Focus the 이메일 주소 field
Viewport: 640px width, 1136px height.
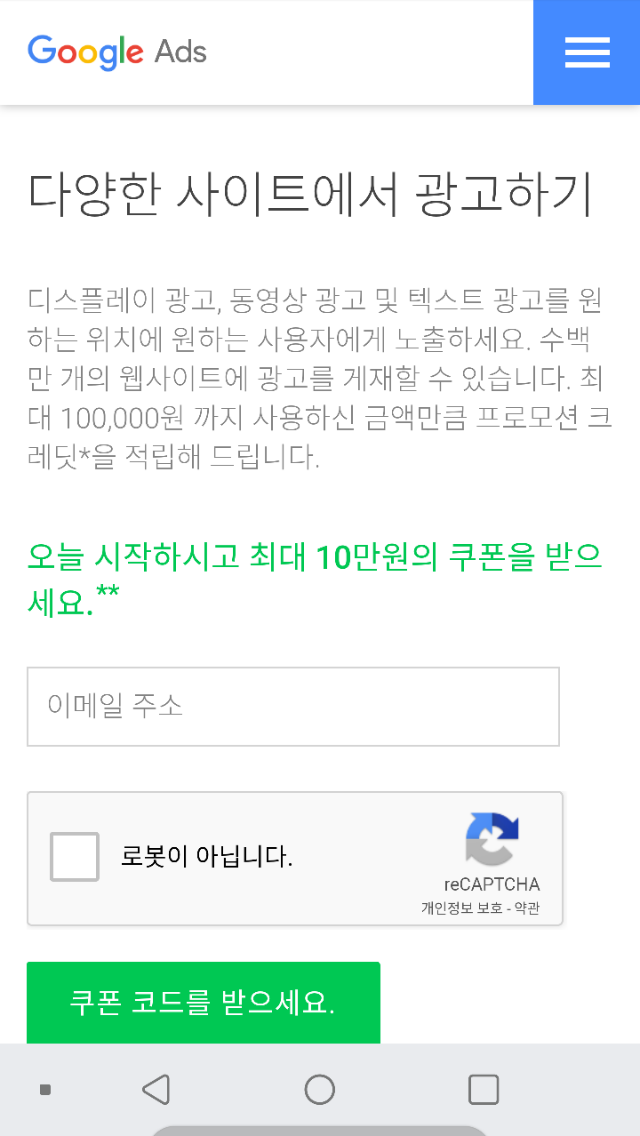click(293, 706)
